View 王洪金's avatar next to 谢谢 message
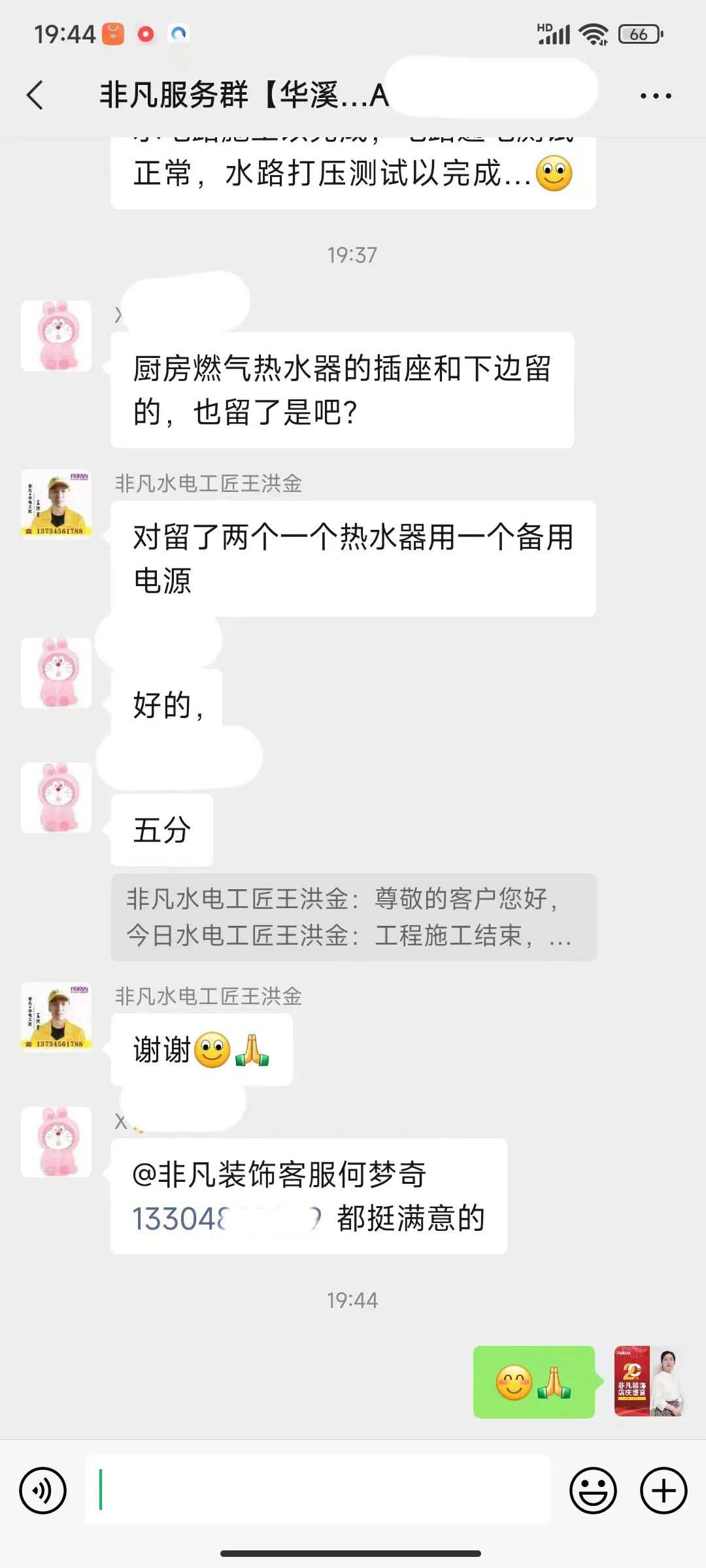Image resolution: width=706 pixels, height=1568 pixels. click(56, 1017)
